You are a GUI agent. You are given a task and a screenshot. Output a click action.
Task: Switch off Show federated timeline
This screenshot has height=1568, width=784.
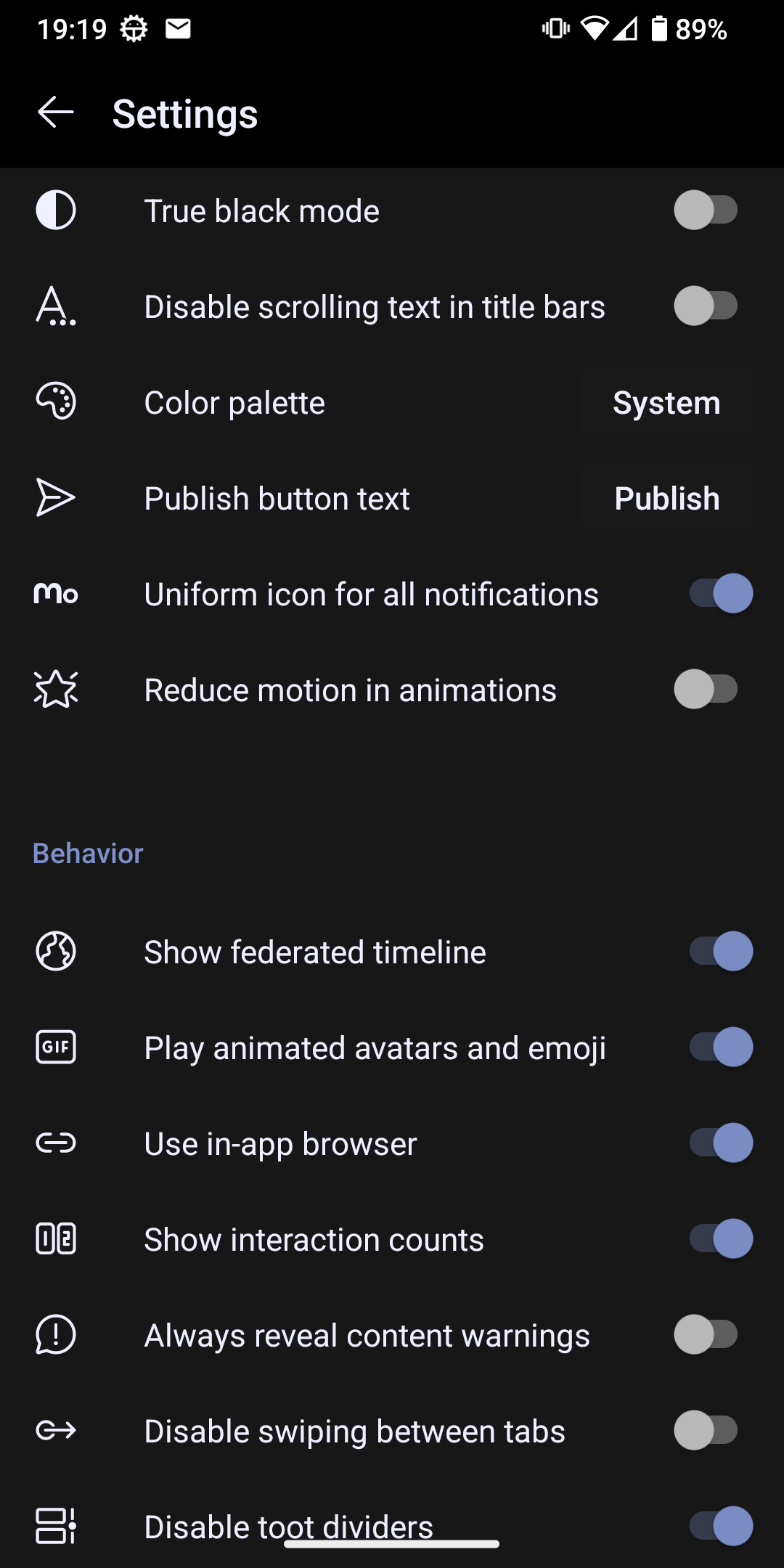pyautogui.click(x=720, y=951)
